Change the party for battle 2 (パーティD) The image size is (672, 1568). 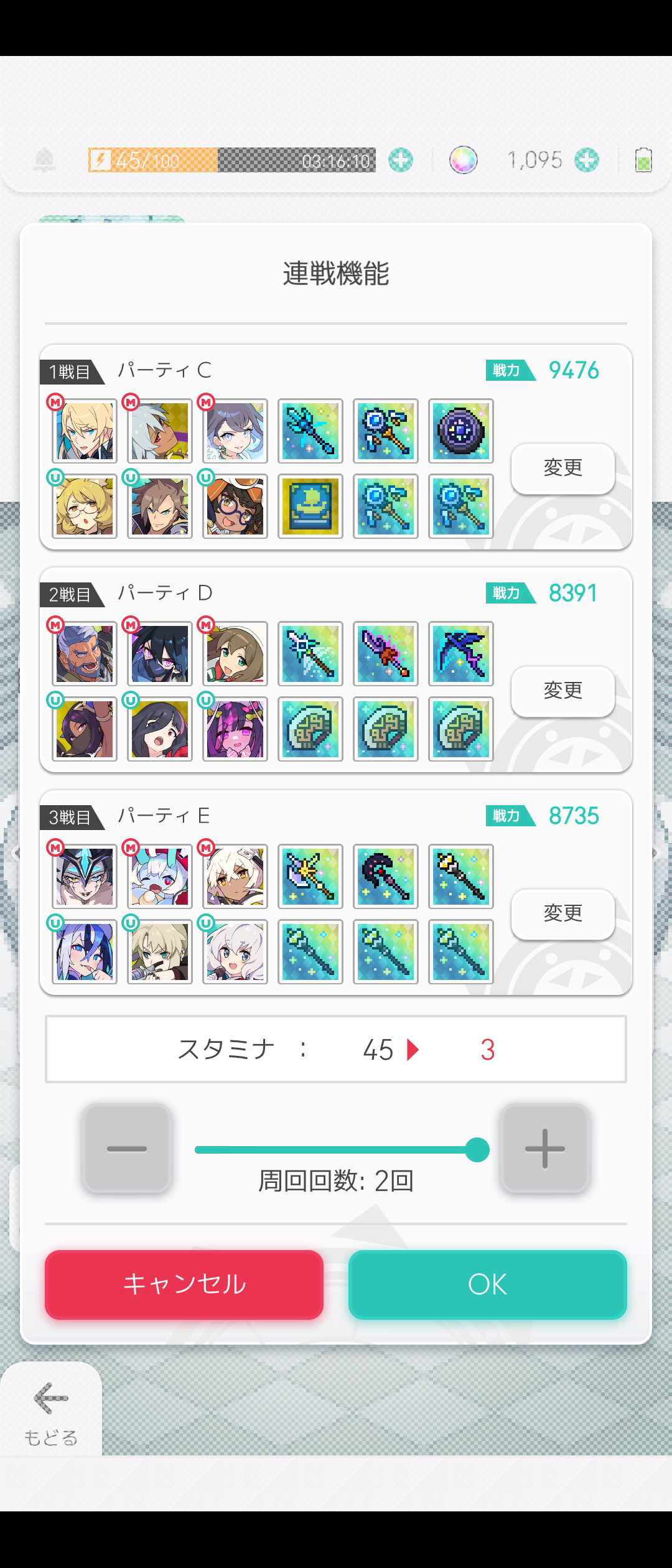pos(562,691)
